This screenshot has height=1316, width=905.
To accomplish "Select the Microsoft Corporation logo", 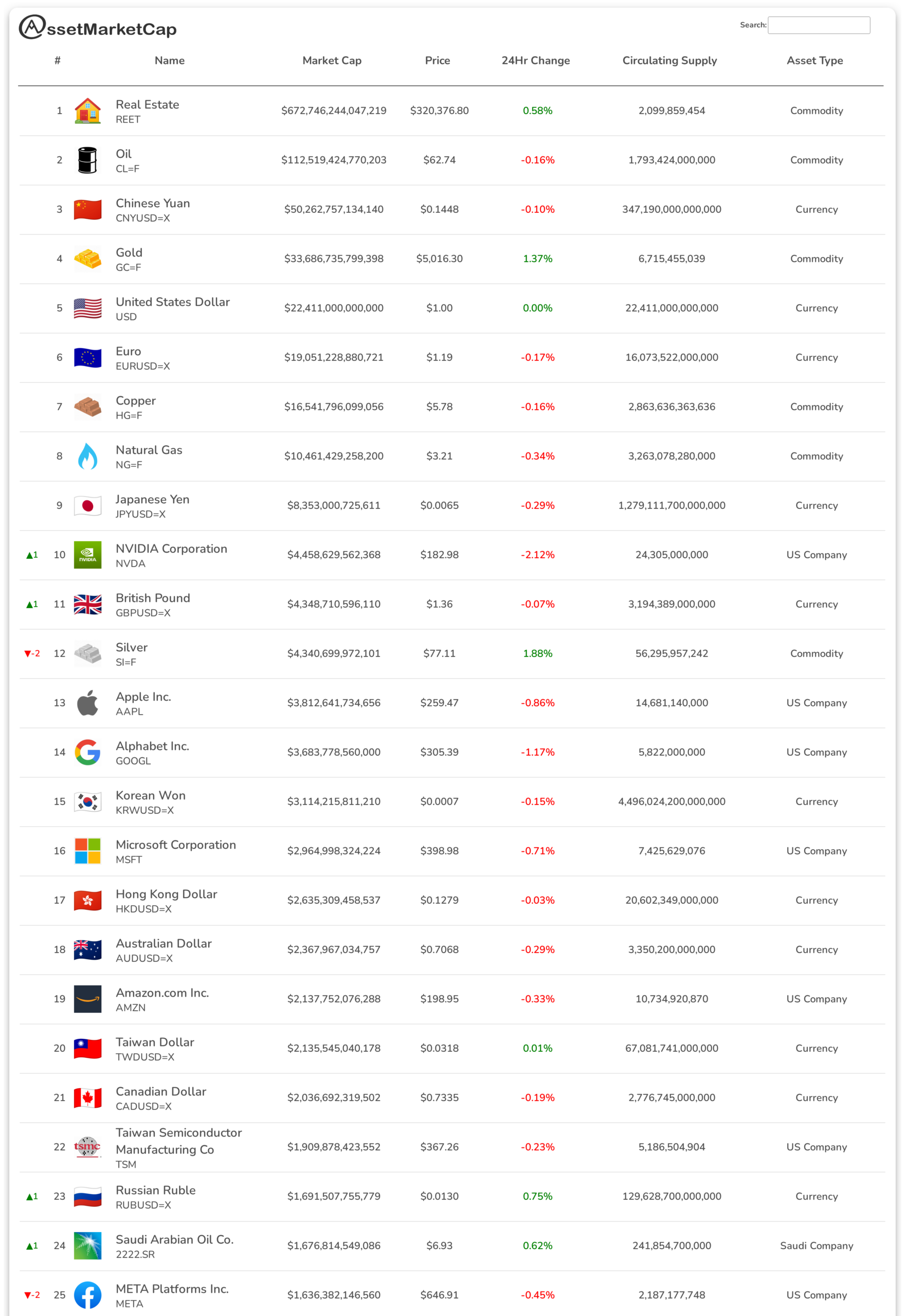I will tap(87, 851).
